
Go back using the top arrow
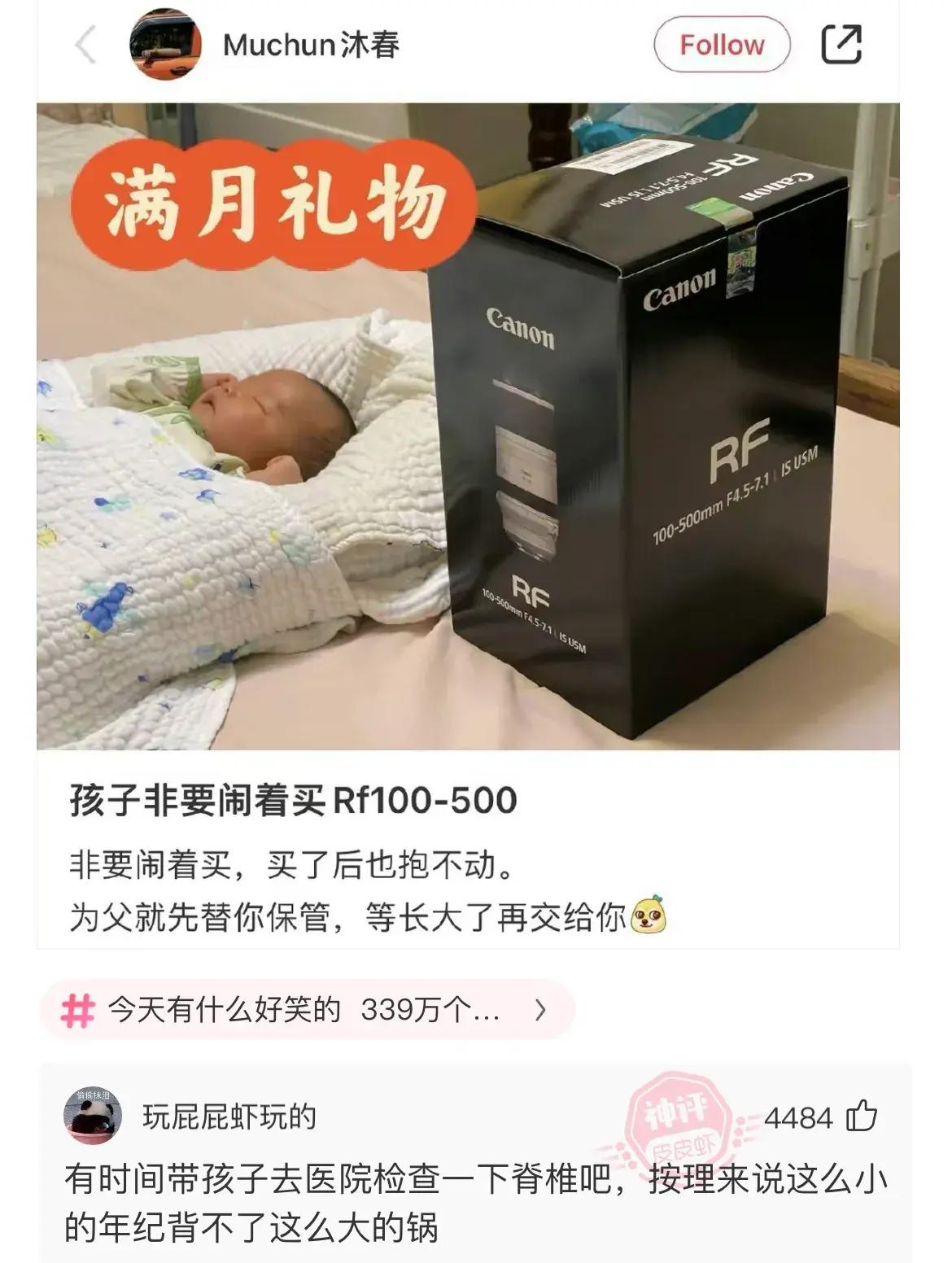[x=85, y=45]
